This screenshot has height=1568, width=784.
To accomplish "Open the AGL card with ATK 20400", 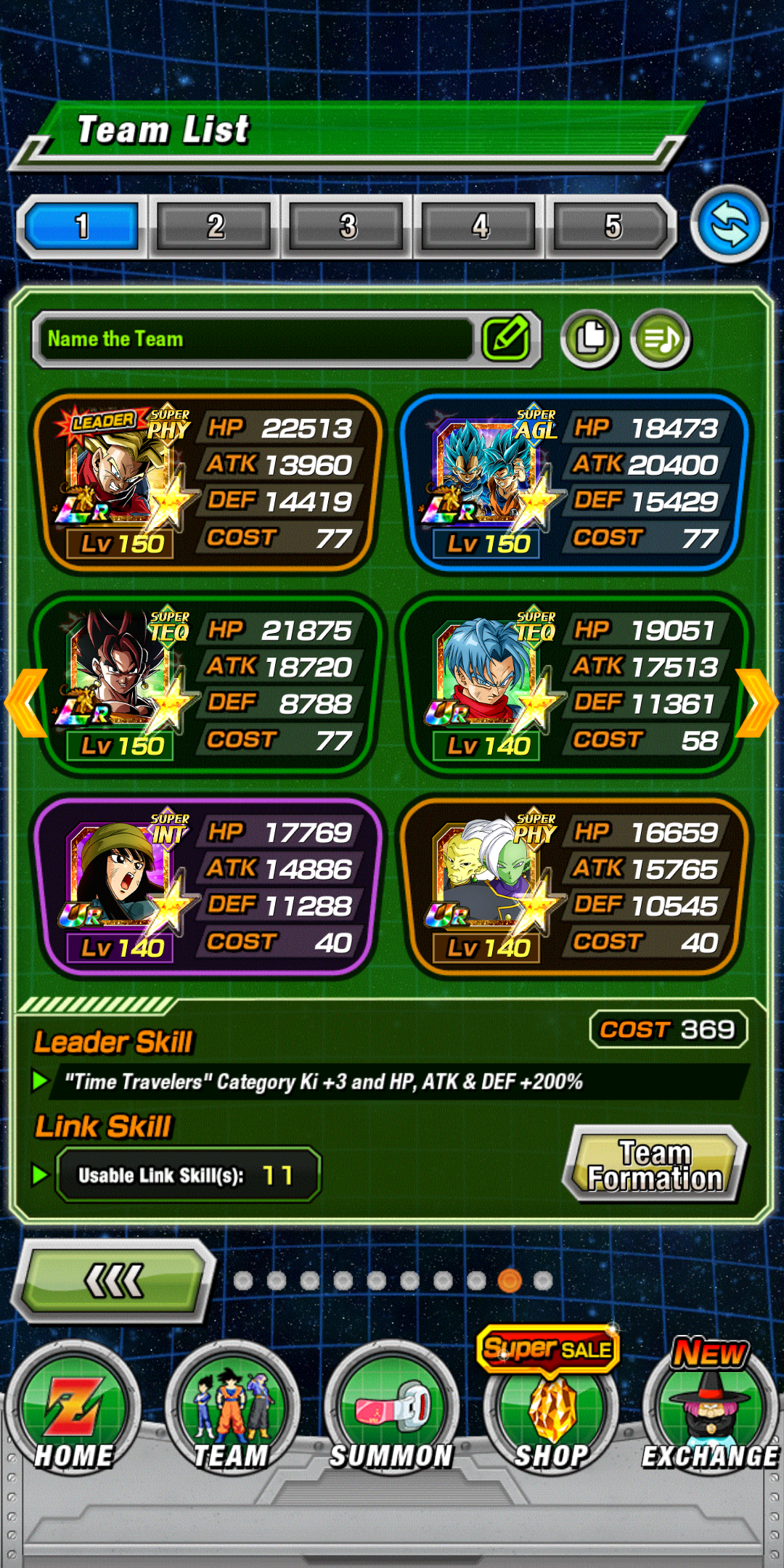I will [575, 483].
